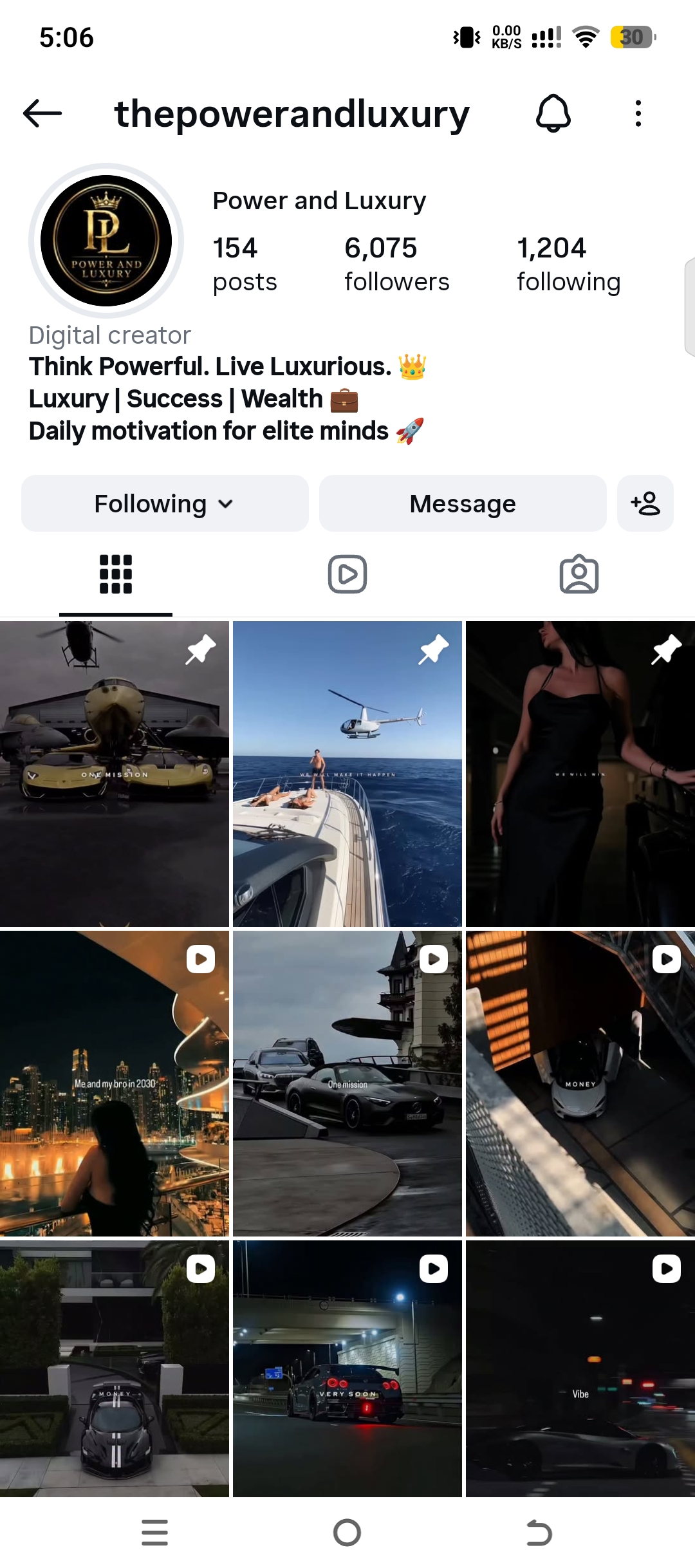
Task: Open the pinned yacht and helicopter post
Action: [x=347, y=774]
